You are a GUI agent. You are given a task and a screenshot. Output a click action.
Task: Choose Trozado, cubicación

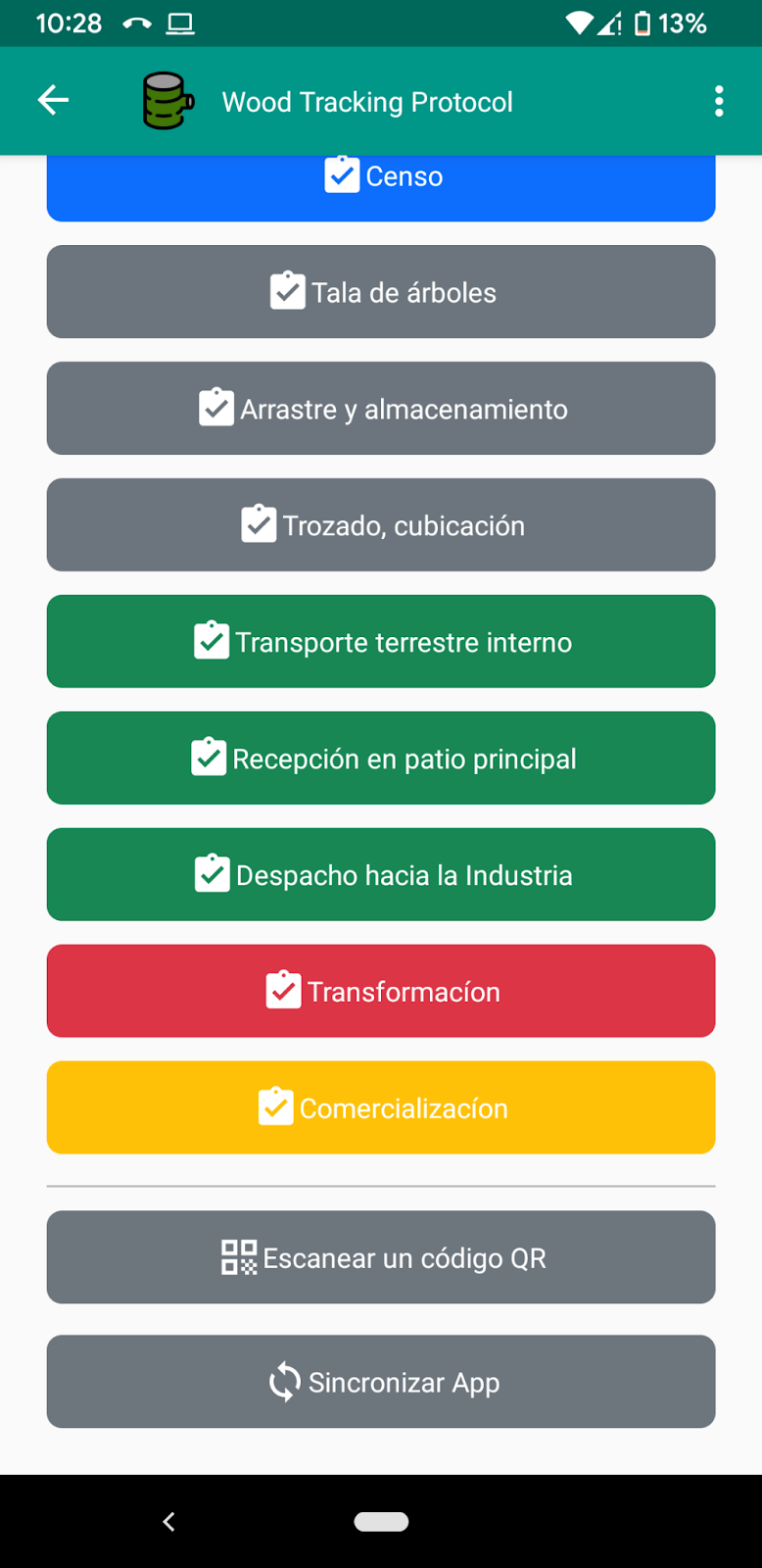pyautogui.click(x=381, y=525)
